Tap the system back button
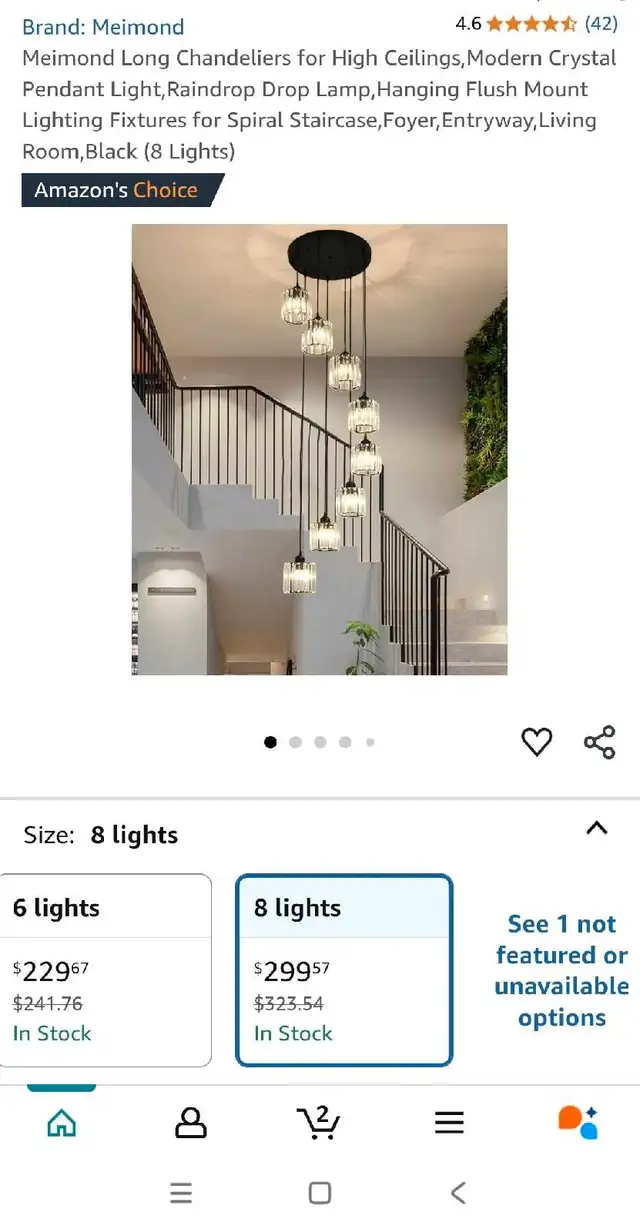Screen dimensions: 640x1232 coord(458,1192)
